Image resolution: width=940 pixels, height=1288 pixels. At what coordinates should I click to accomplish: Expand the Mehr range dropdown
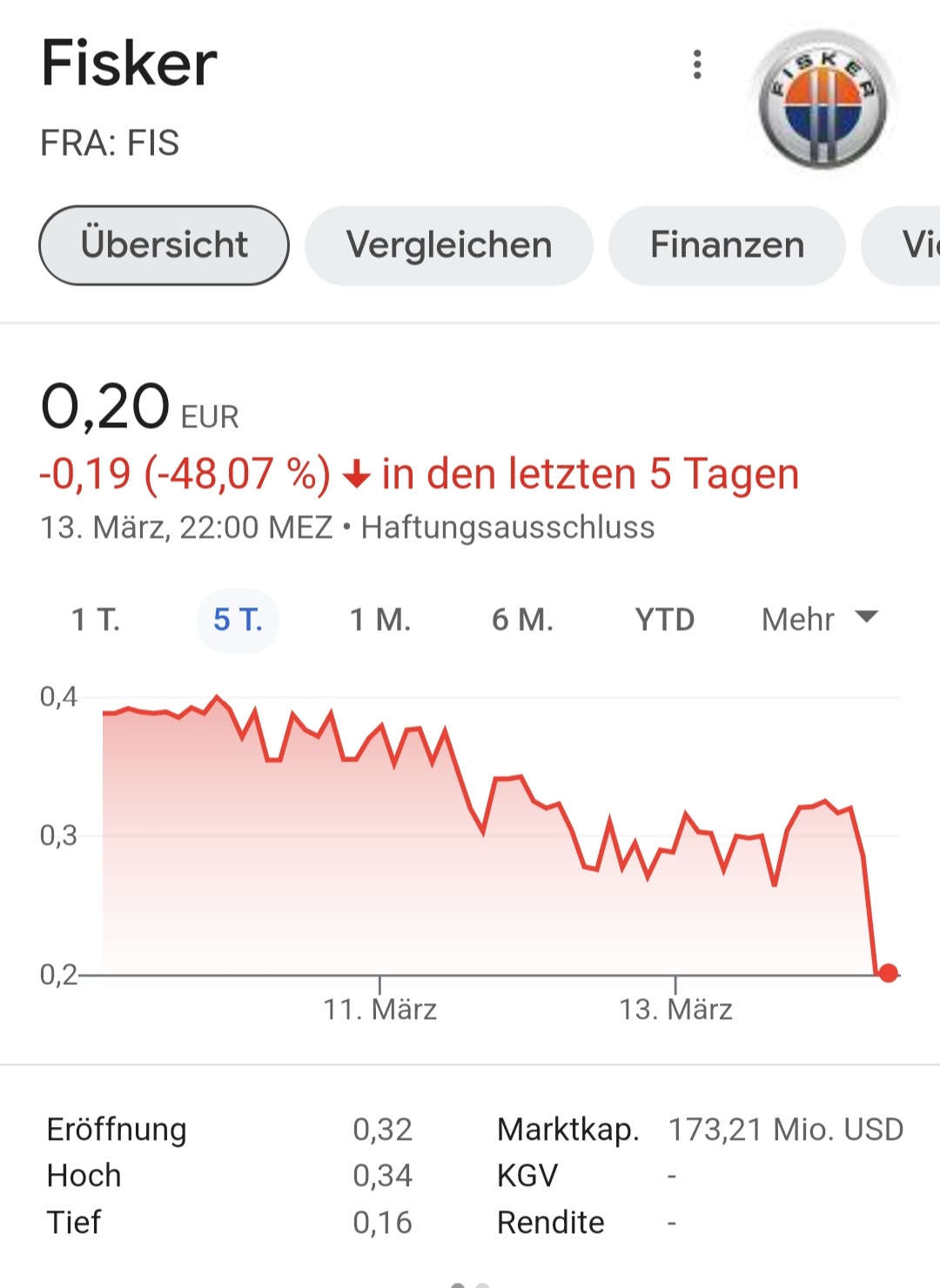[818, 620]
